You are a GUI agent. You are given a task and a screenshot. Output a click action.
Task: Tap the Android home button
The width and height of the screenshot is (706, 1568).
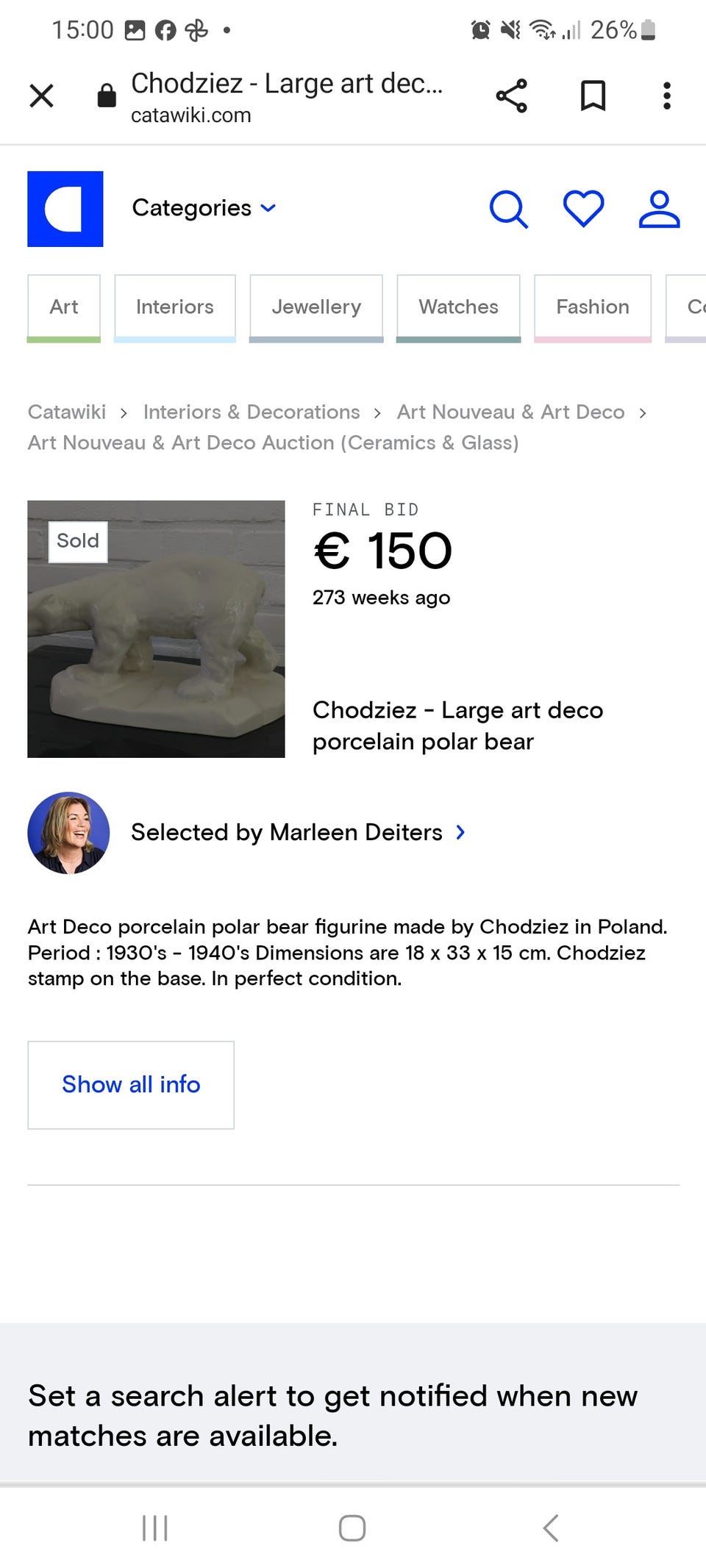point(352,1528)
